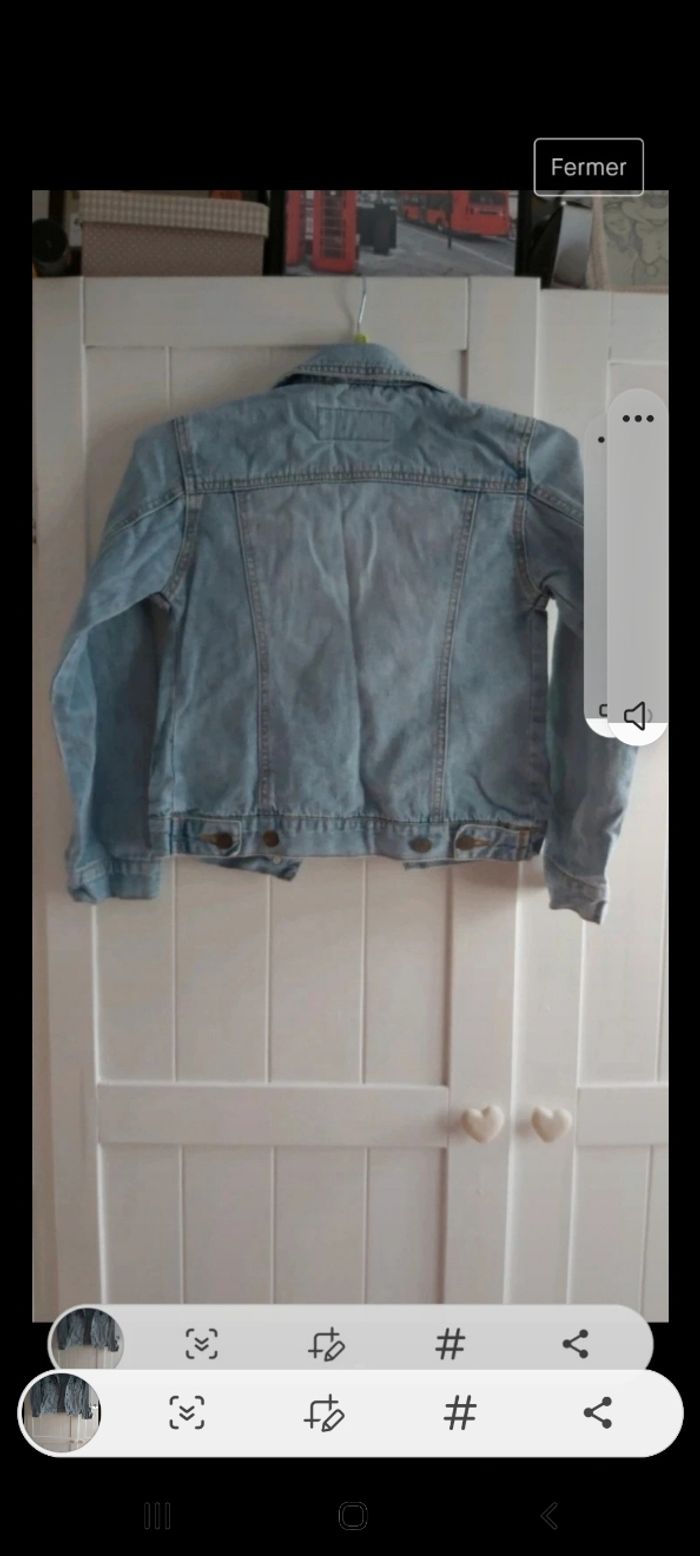Close the photo viewer with Fermer
700x1556 pixels.
[x=588, y=167]
